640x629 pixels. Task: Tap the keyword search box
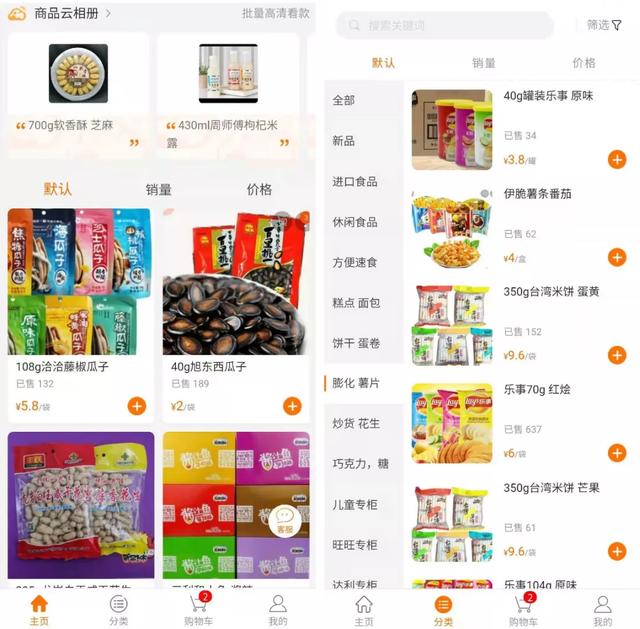click(445, 26)
